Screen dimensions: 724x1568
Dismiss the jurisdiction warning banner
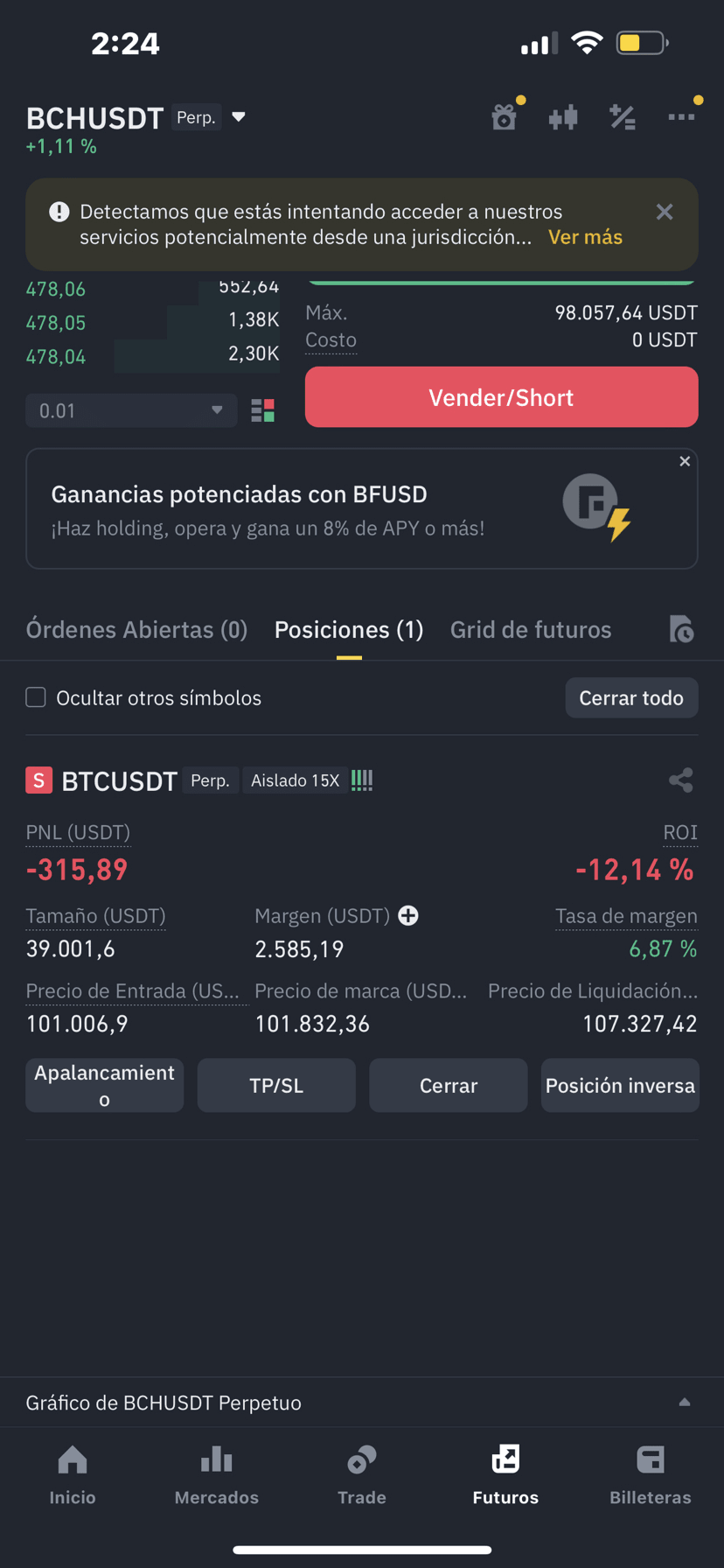(665, 212)
